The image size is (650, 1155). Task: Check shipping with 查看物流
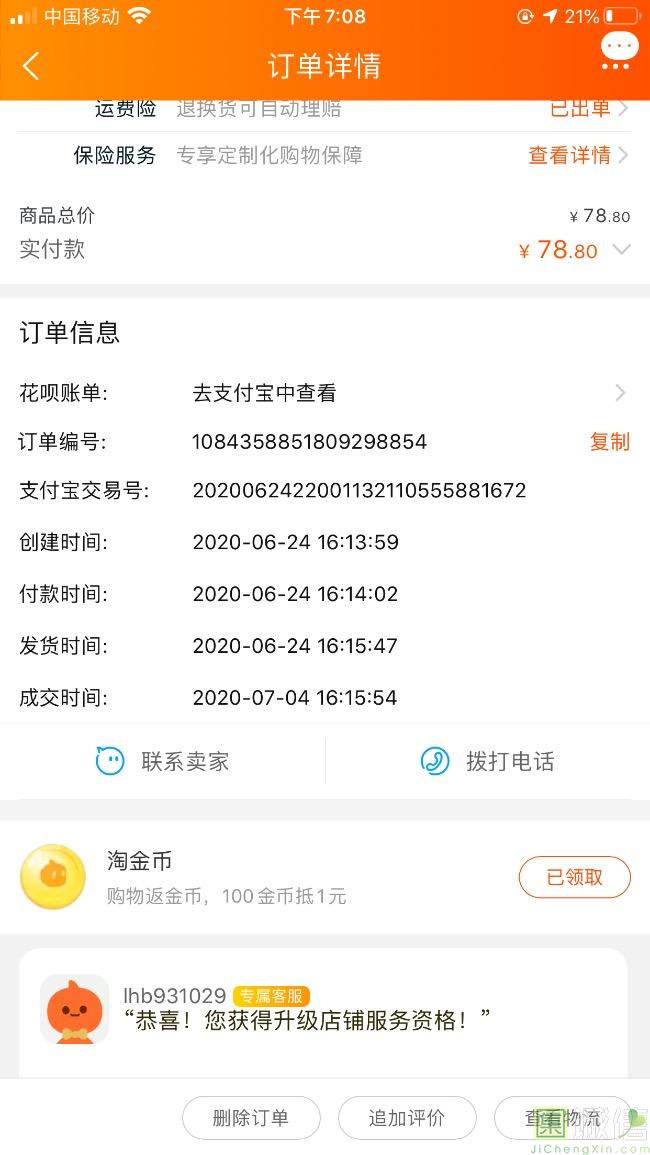pos(564,1118)
